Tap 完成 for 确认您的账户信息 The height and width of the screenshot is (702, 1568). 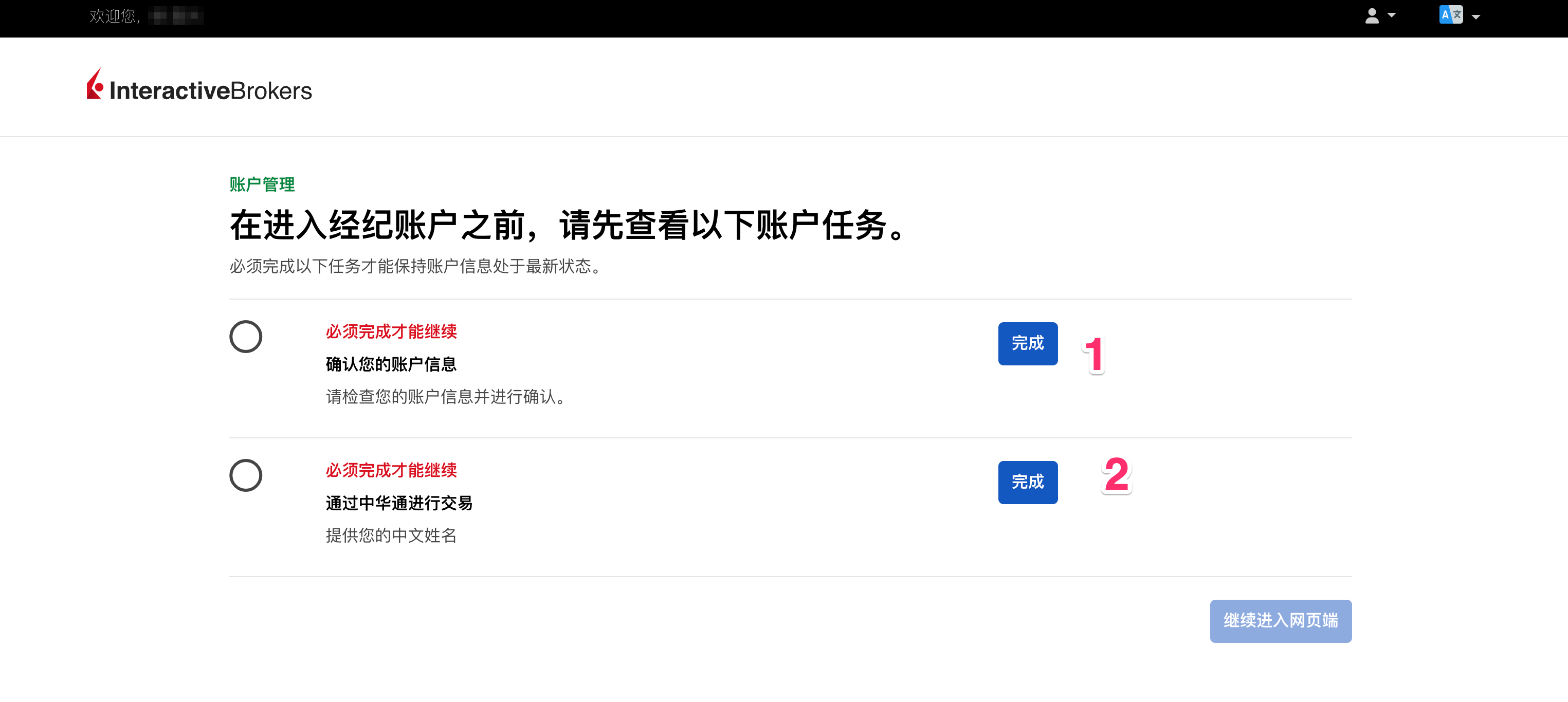[1027, 344]
